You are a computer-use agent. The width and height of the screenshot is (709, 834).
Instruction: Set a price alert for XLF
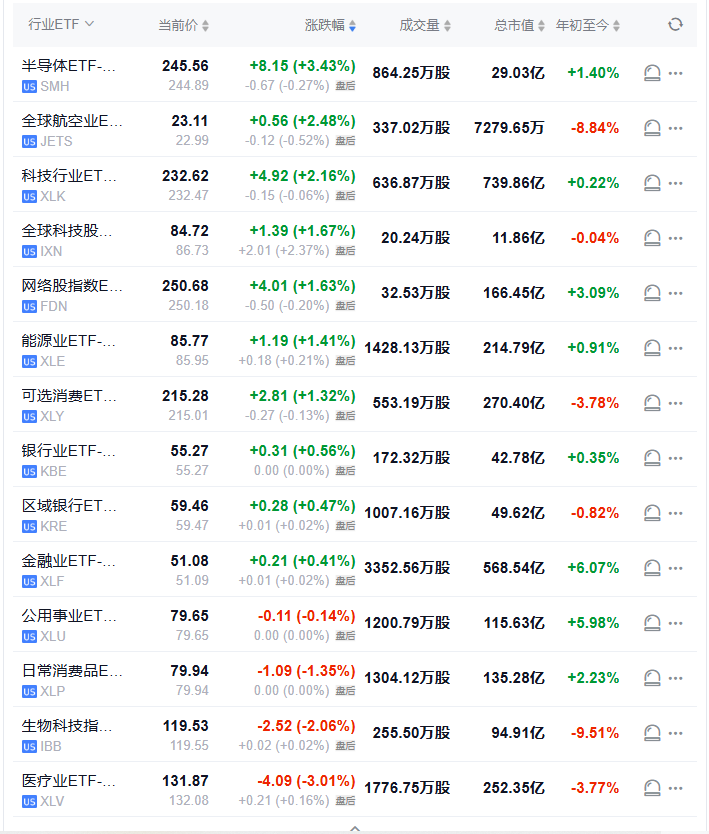[x=652, y=568]
